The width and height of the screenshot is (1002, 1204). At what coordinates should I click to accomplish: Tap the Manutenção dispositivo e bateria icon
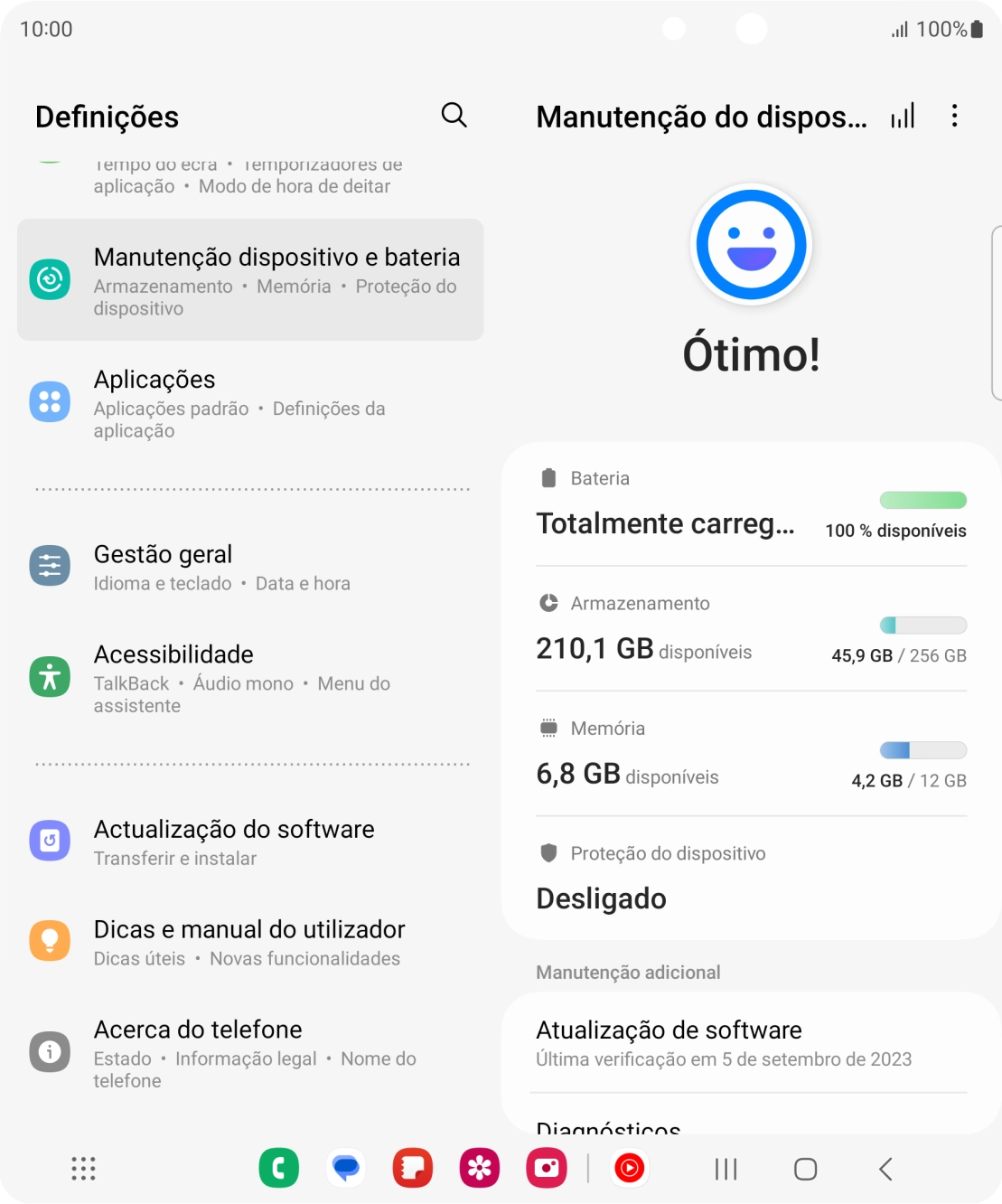tap(50, 278)
